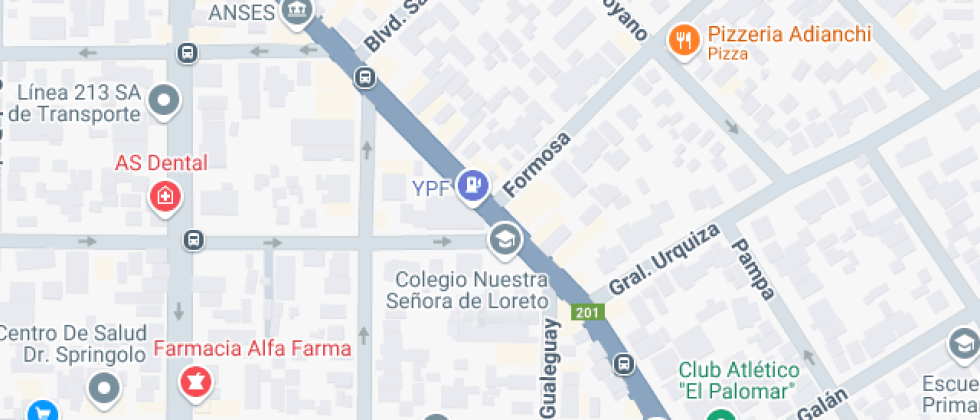Open the Farmacia Alfa Farma pin
Viewport: 980px width, 420px height.
194,381
